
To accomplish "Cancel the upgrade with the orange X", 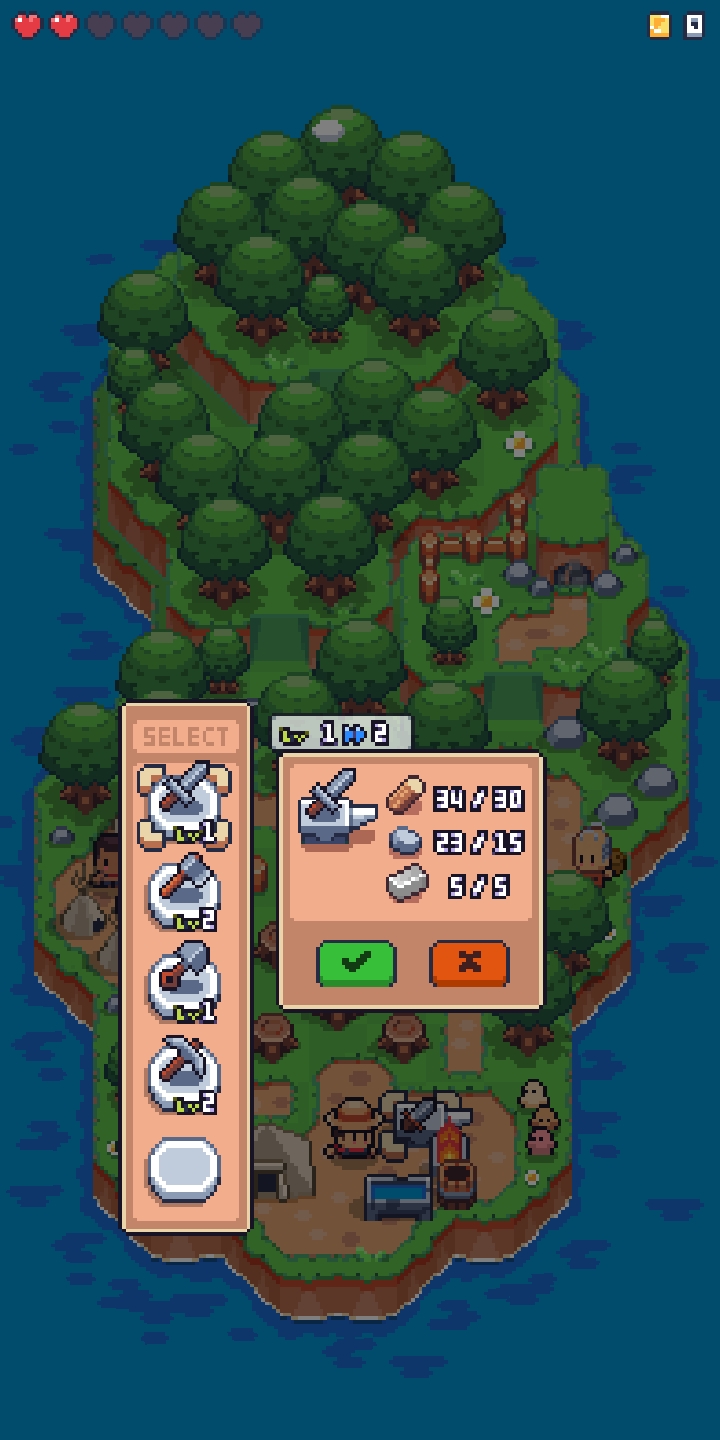I will pyautogui.click(x=469, y=962).
